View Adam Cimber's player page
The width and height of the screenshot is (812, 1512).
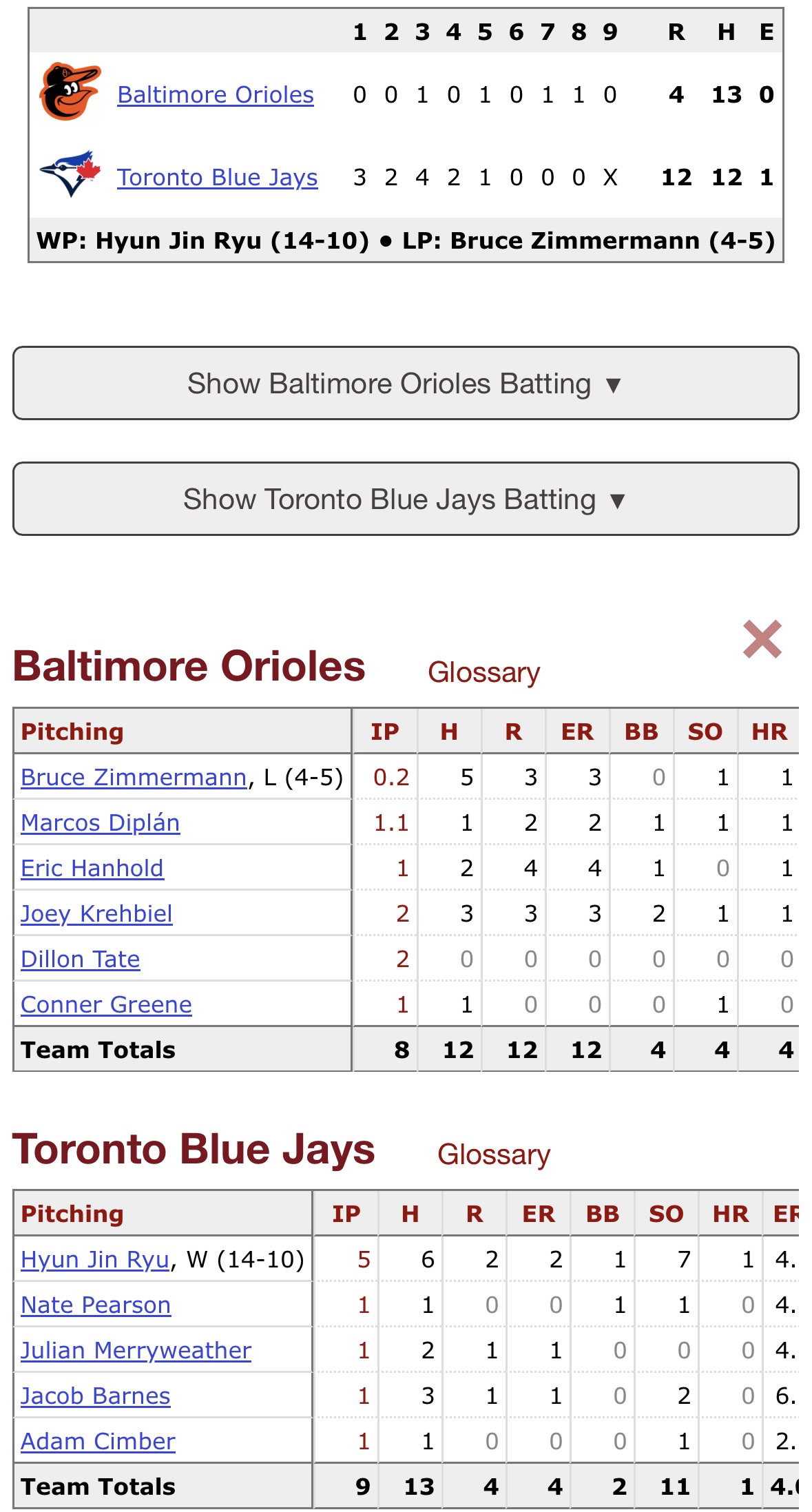click(98, 1441)
